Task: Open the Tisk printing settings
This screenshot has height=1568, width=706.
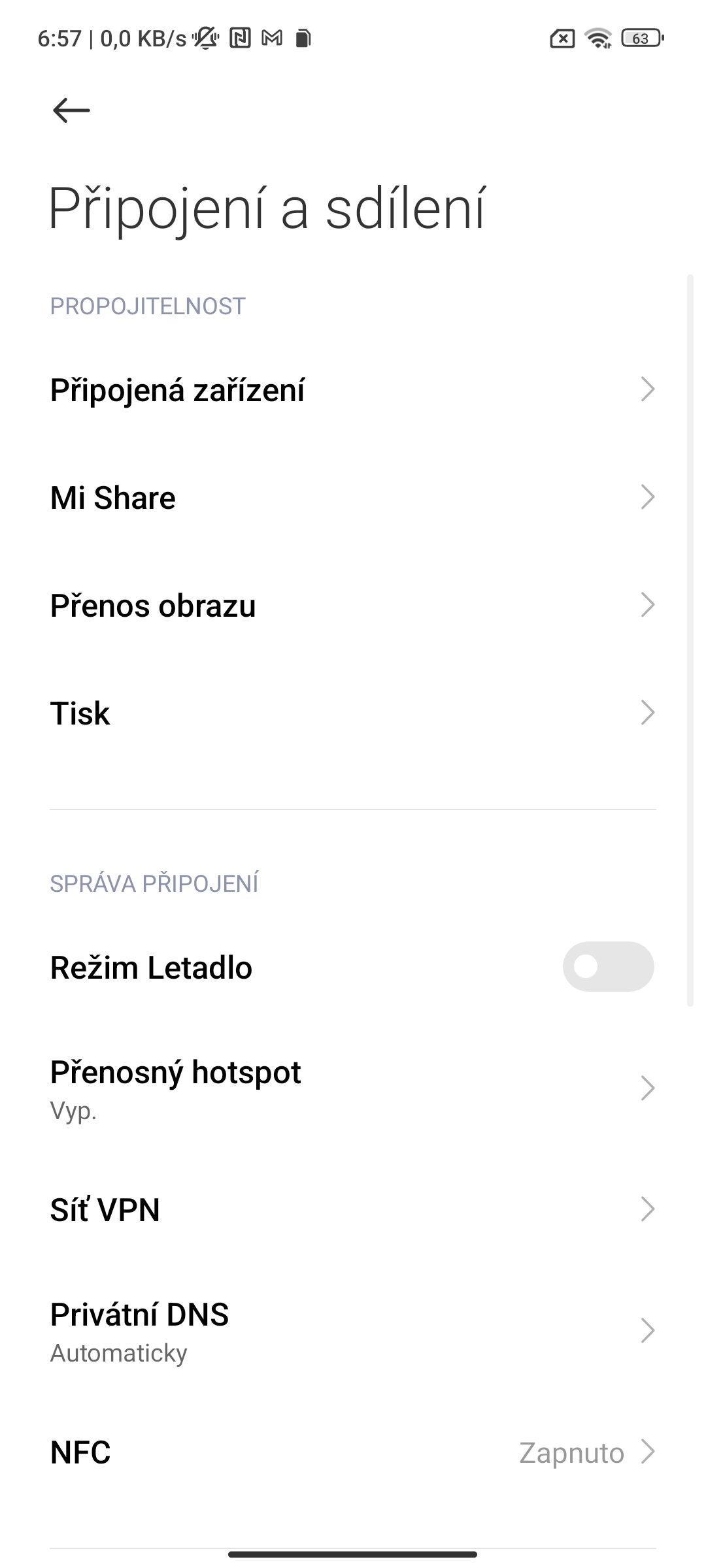Action: pyautogui.click(x=353, y=713)
